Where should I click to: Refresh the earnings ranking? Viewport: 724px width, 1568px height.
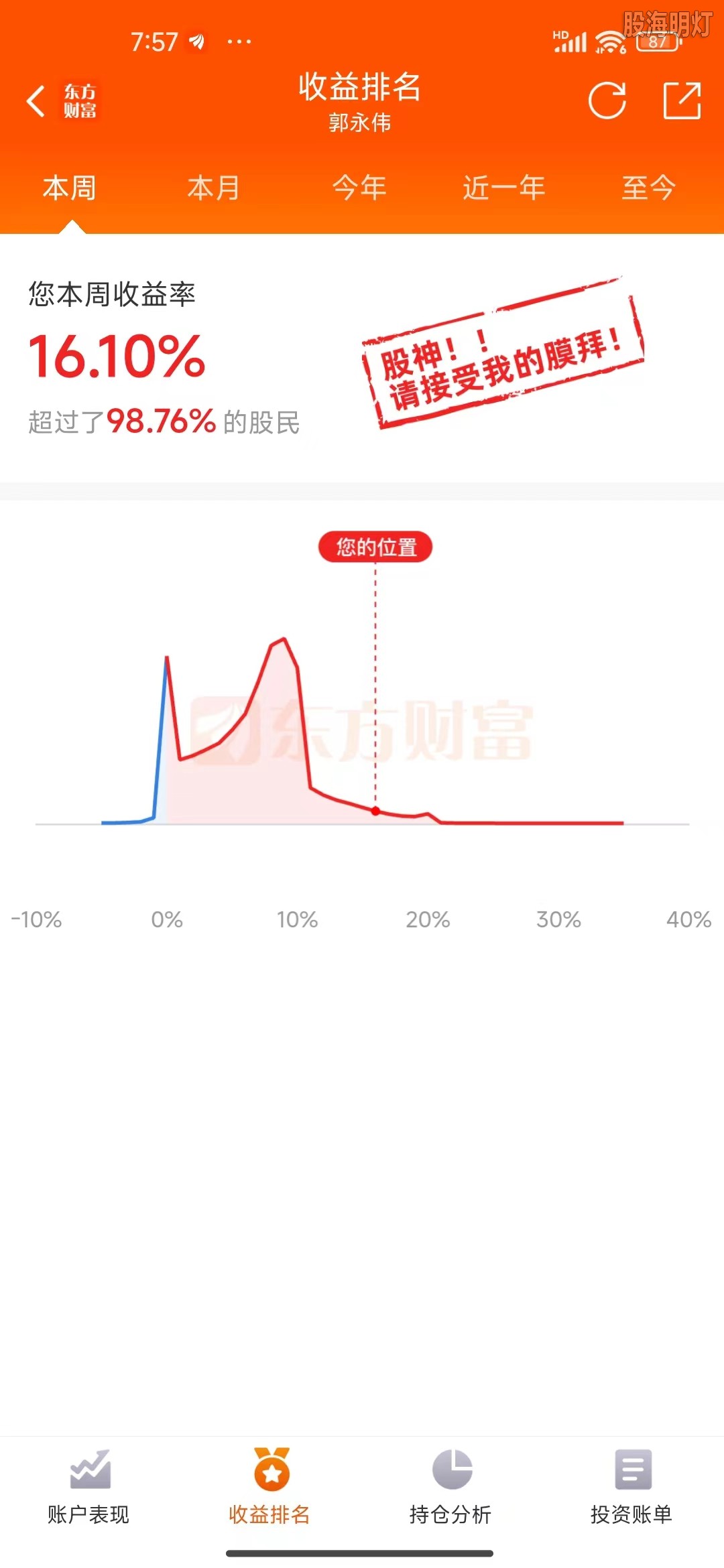tap(607, 101)
